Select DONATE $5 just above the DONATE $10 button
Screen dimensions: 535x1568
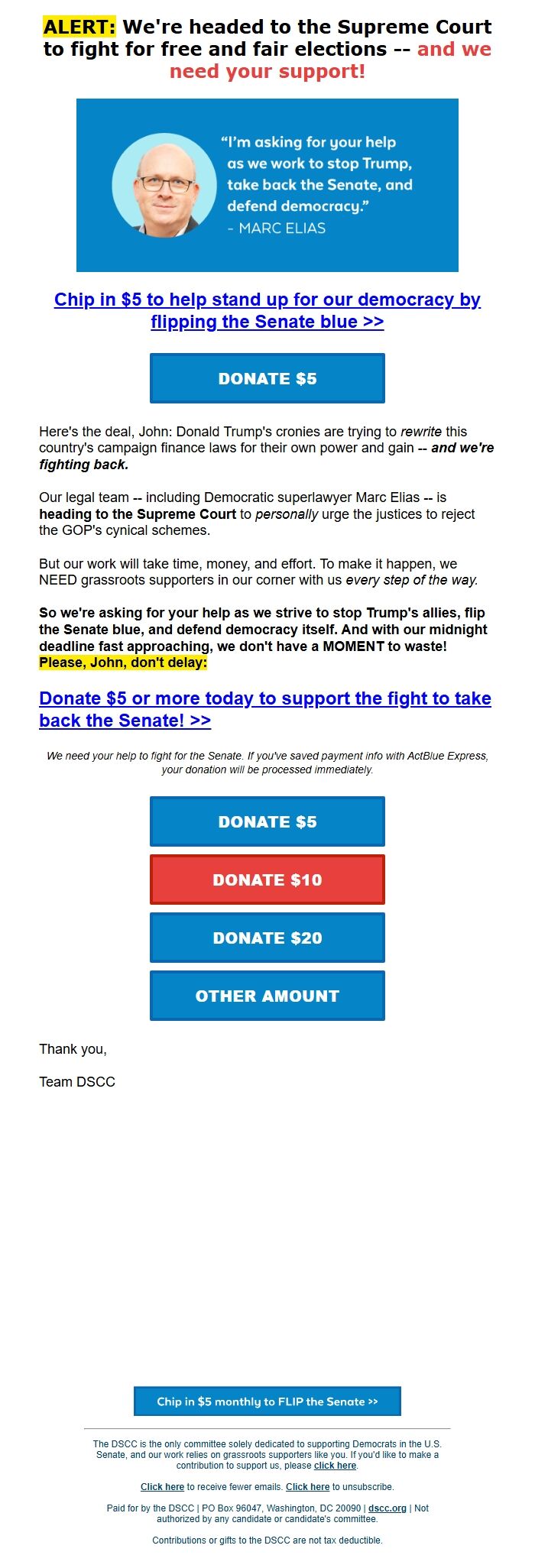267,821
